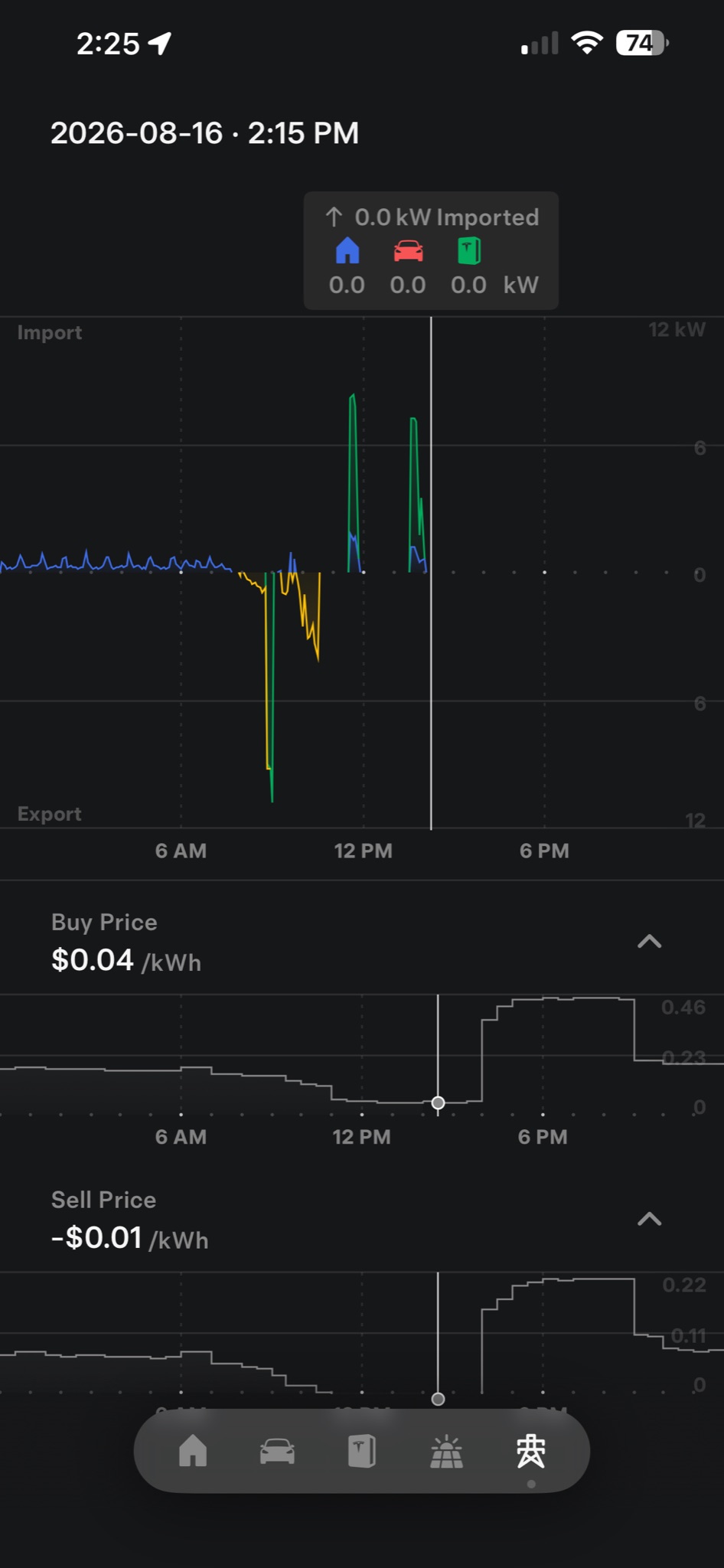
Task: Tap the Buy Price chart time marker
Action: point(438,1102)
